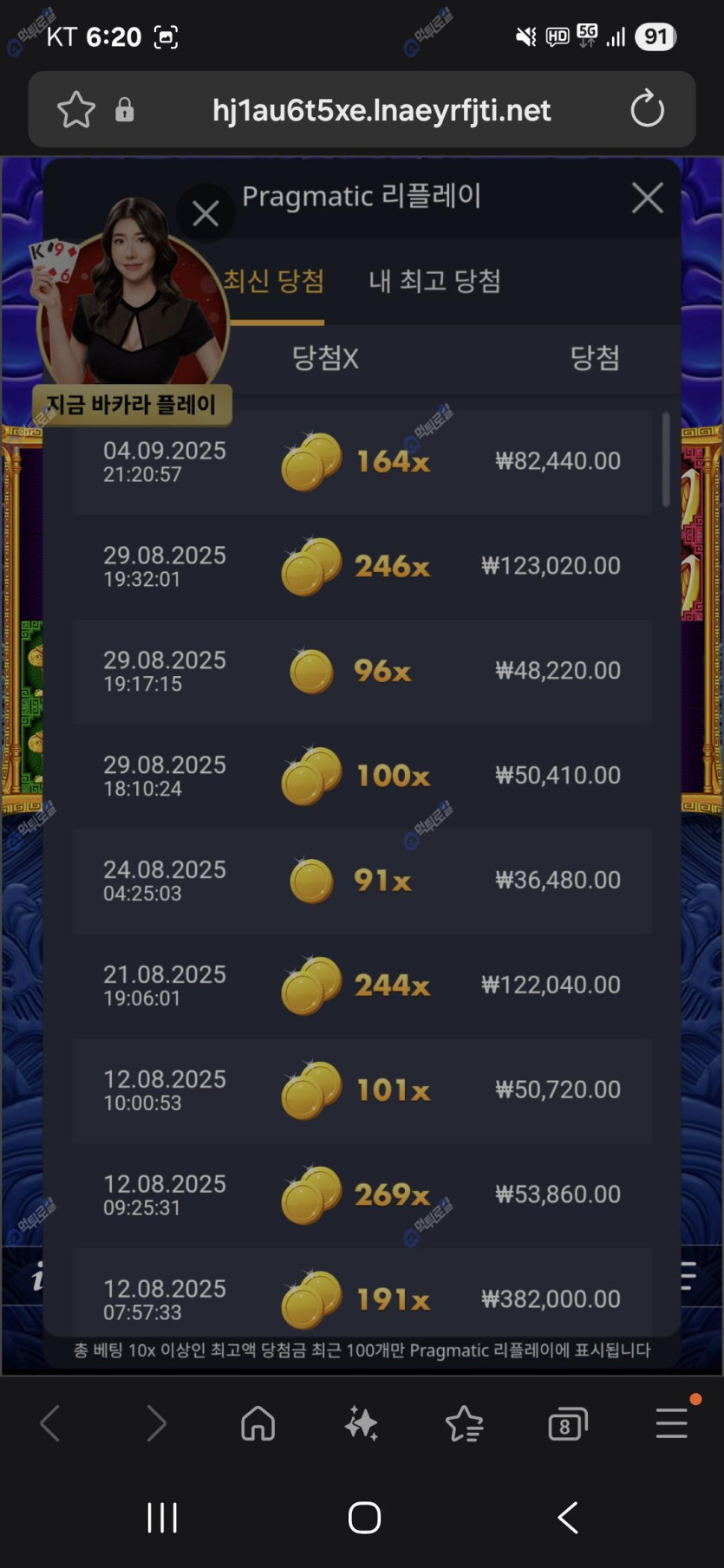Open the 100x win replay at 18:10:24
The image size is (724, 1568).
tap(362, 777)
